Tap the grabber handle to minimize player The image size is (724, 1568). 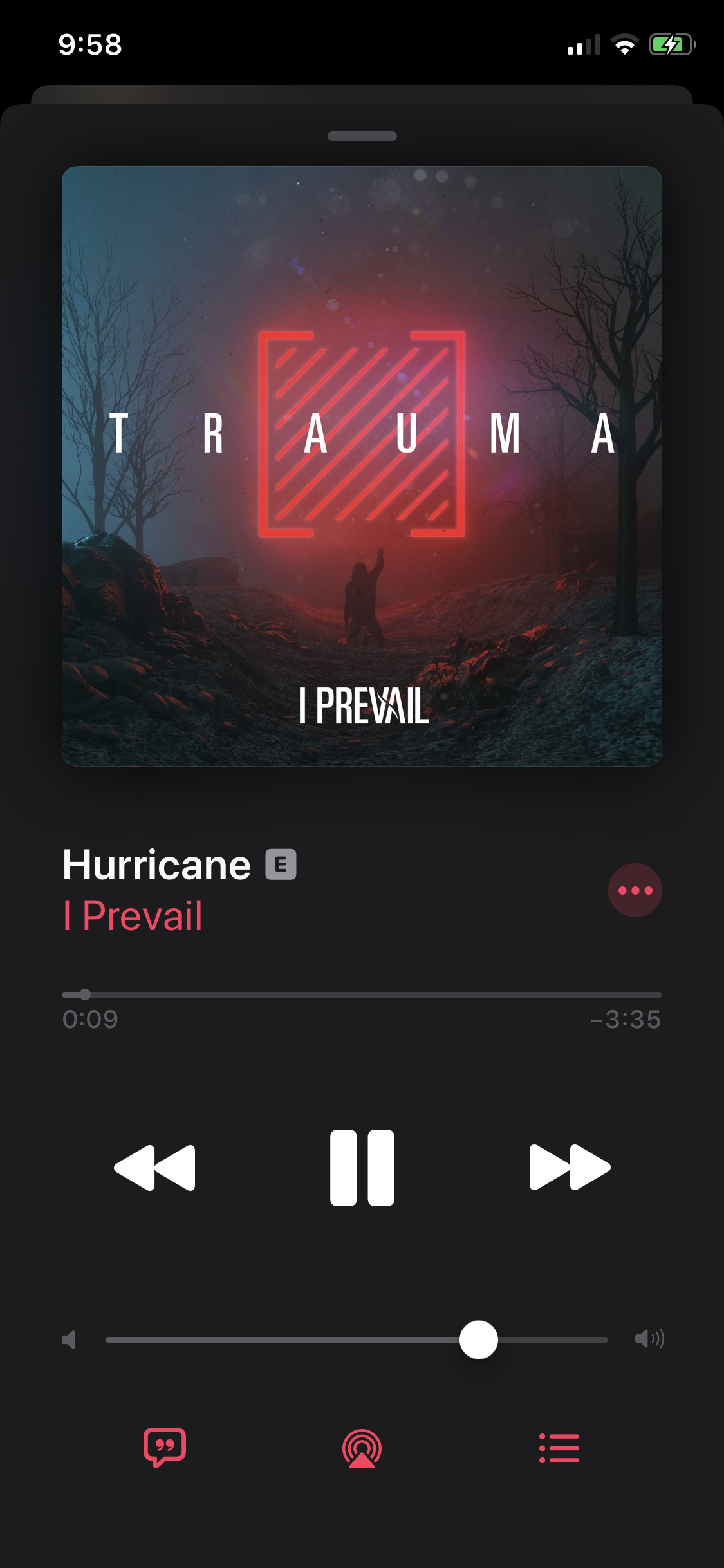362,136
